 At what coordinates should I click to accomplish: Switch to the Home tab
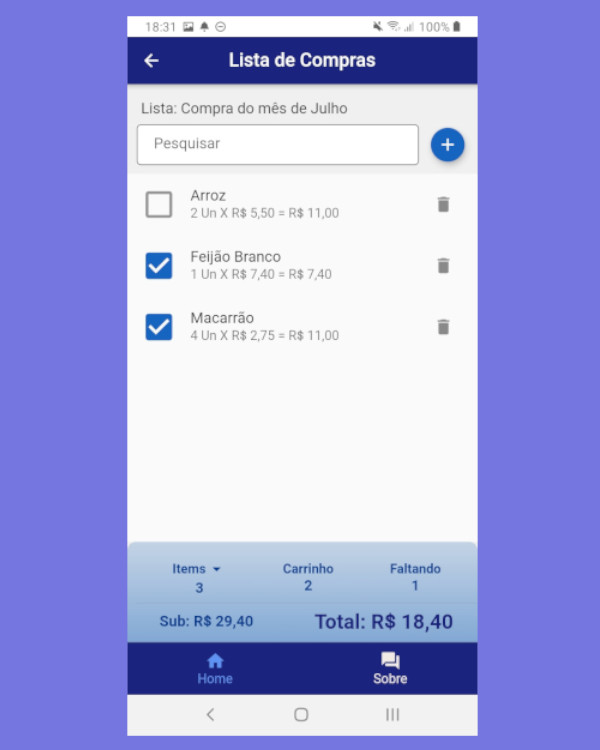tap(214, 669)
